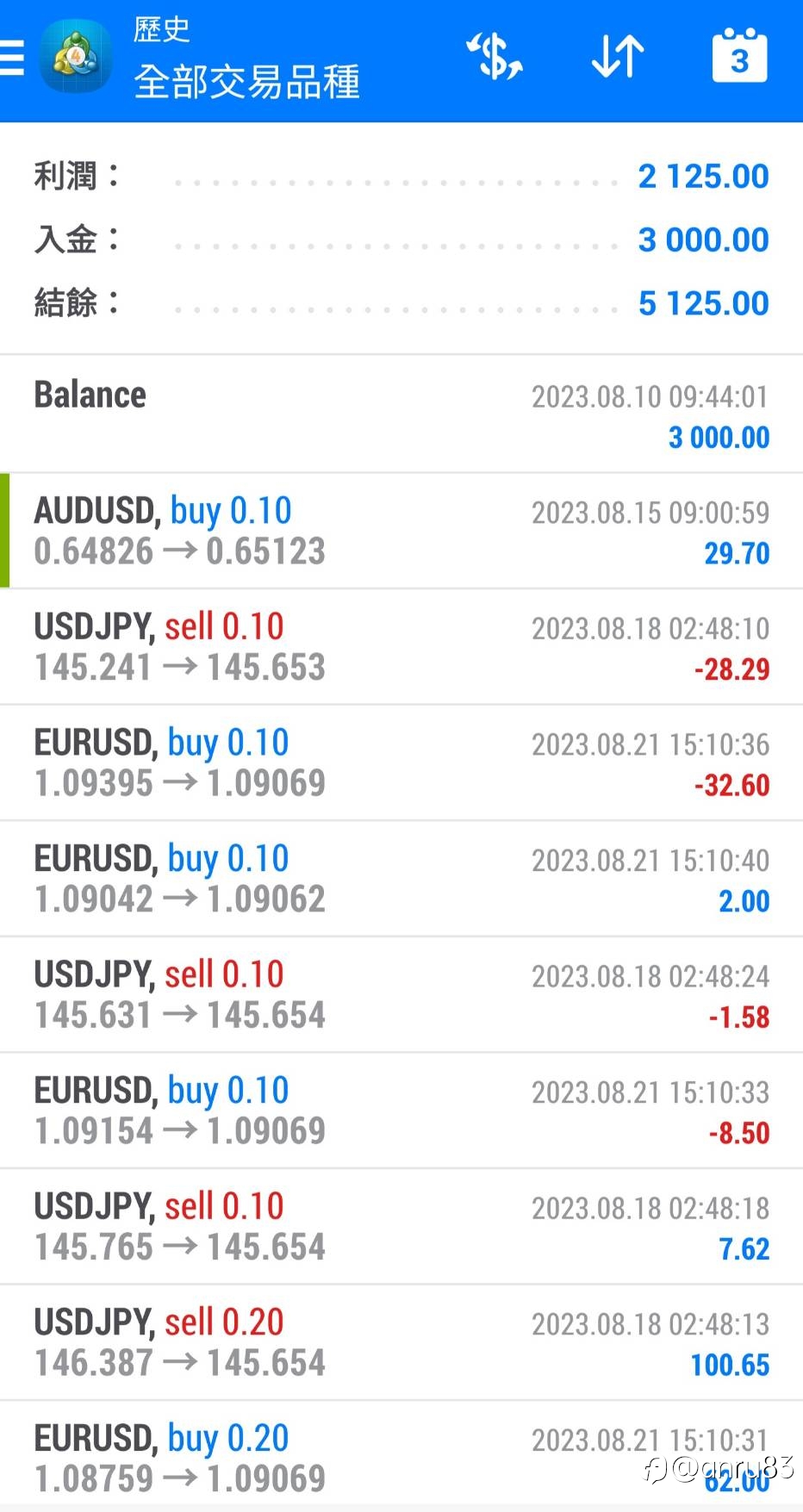Change the sort order with arrows icon
Screen dimensions: 803x1512
[x=618, y=57]
